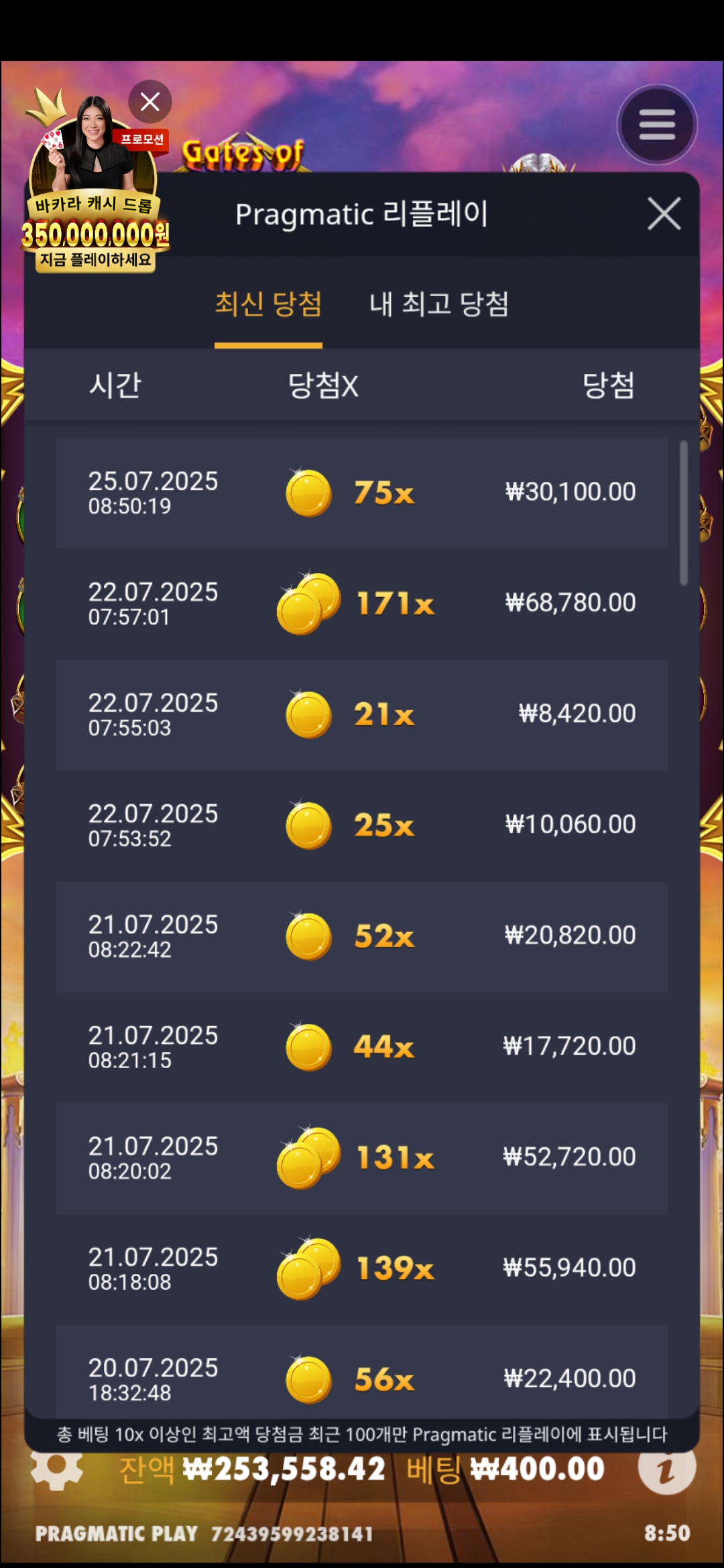Viewport: 724px width, 1568px height.
Task: Play the 25x win replay from 07:53:52
Action: [361, 826]
